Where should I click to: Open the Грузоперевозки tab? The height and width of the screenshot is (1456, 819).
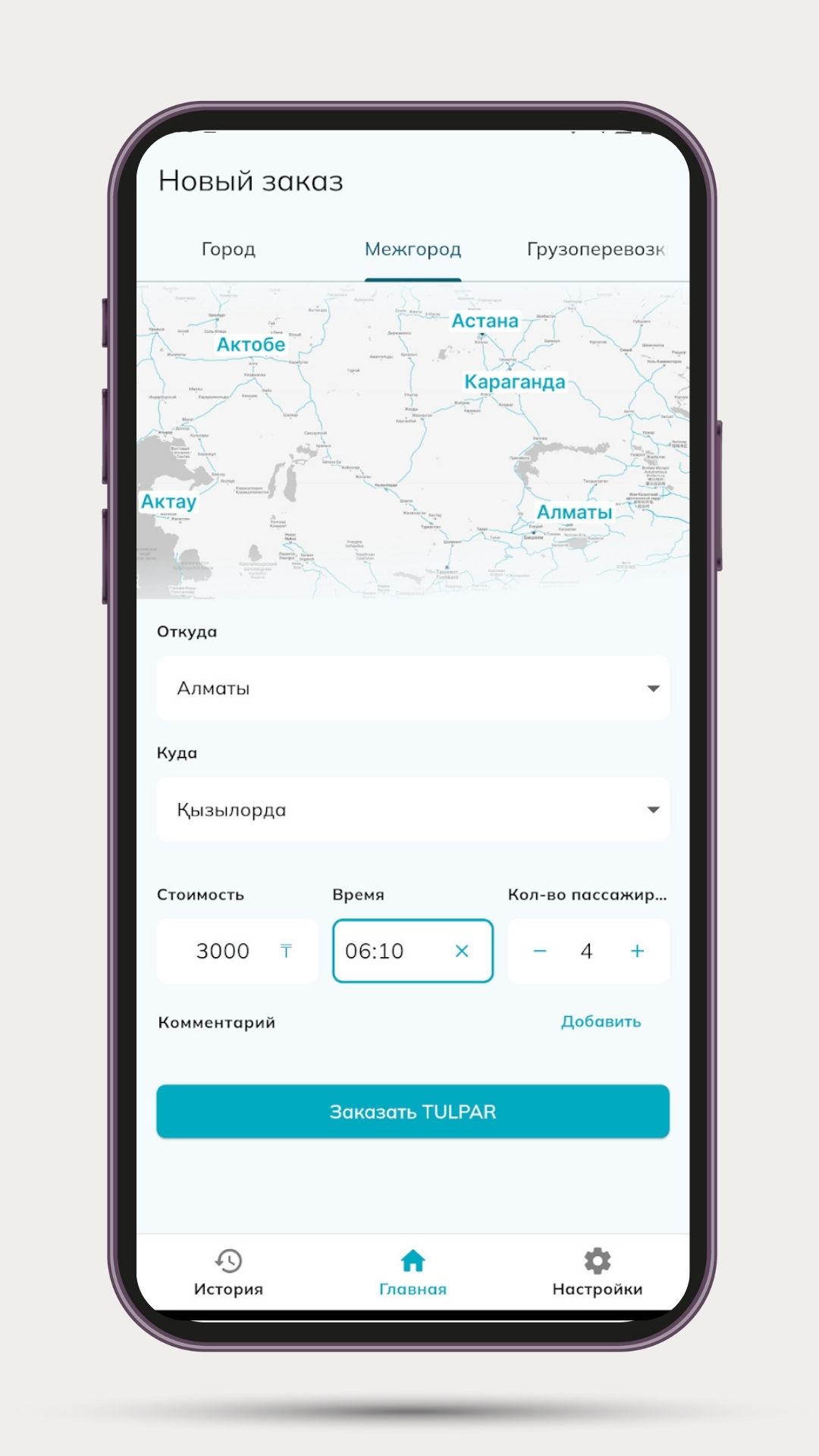[x=596, y=249]
